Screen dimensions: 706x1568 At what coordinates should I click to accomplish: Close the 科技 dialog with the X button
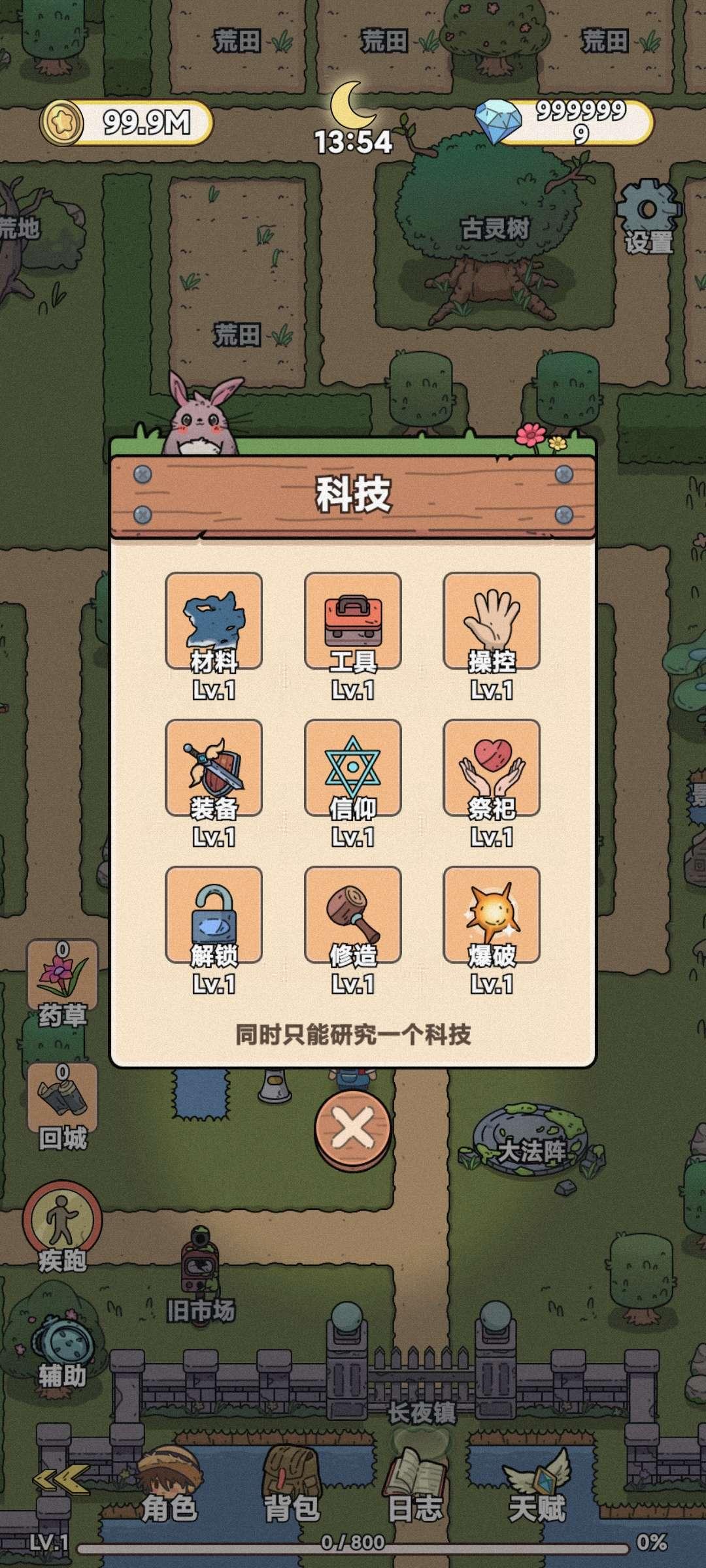pos(353,1130)
